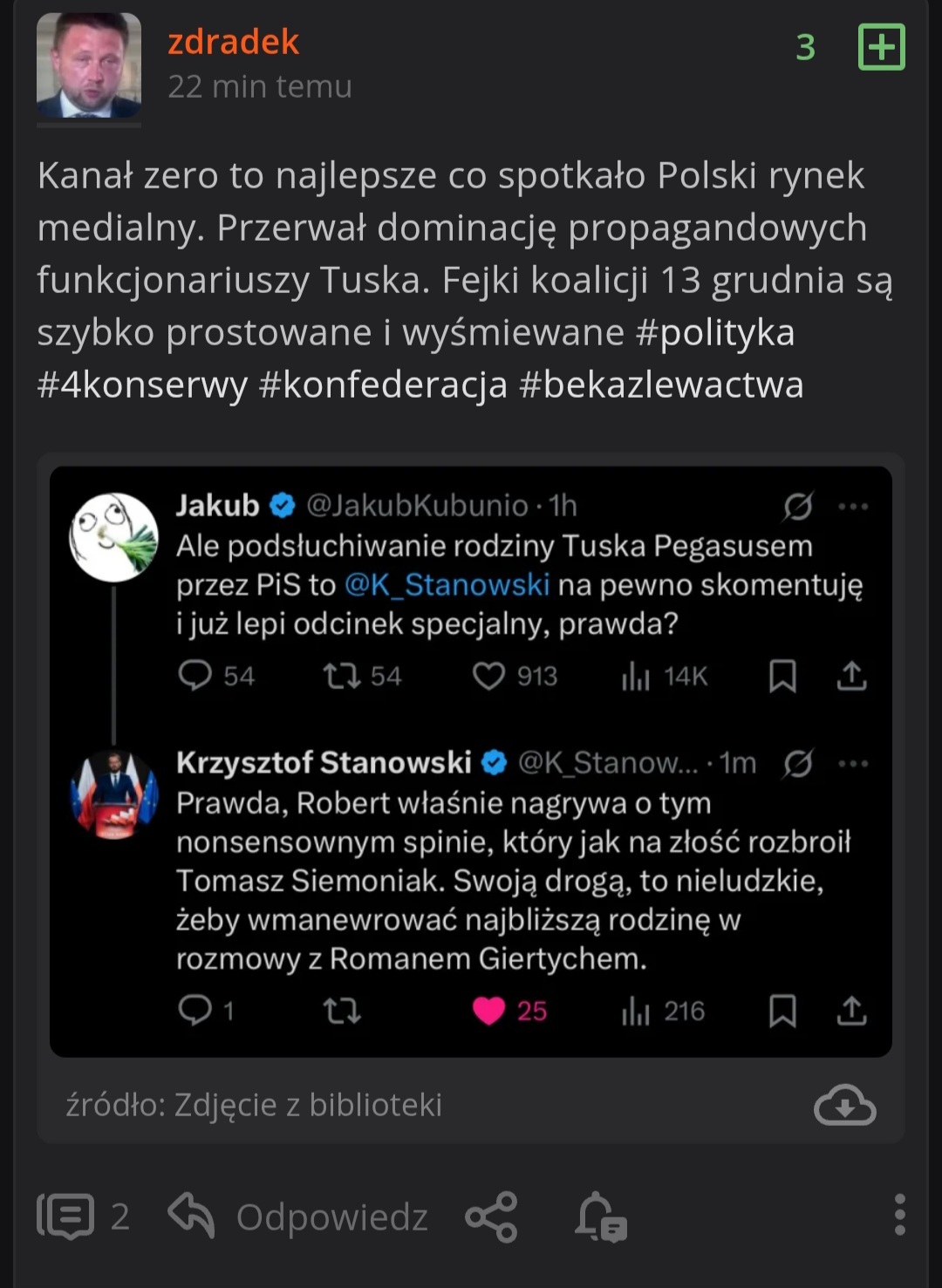This screenshot has height=1288, width=942.
Task: Enable comment notifications bell
Action: pos(600,1216)
